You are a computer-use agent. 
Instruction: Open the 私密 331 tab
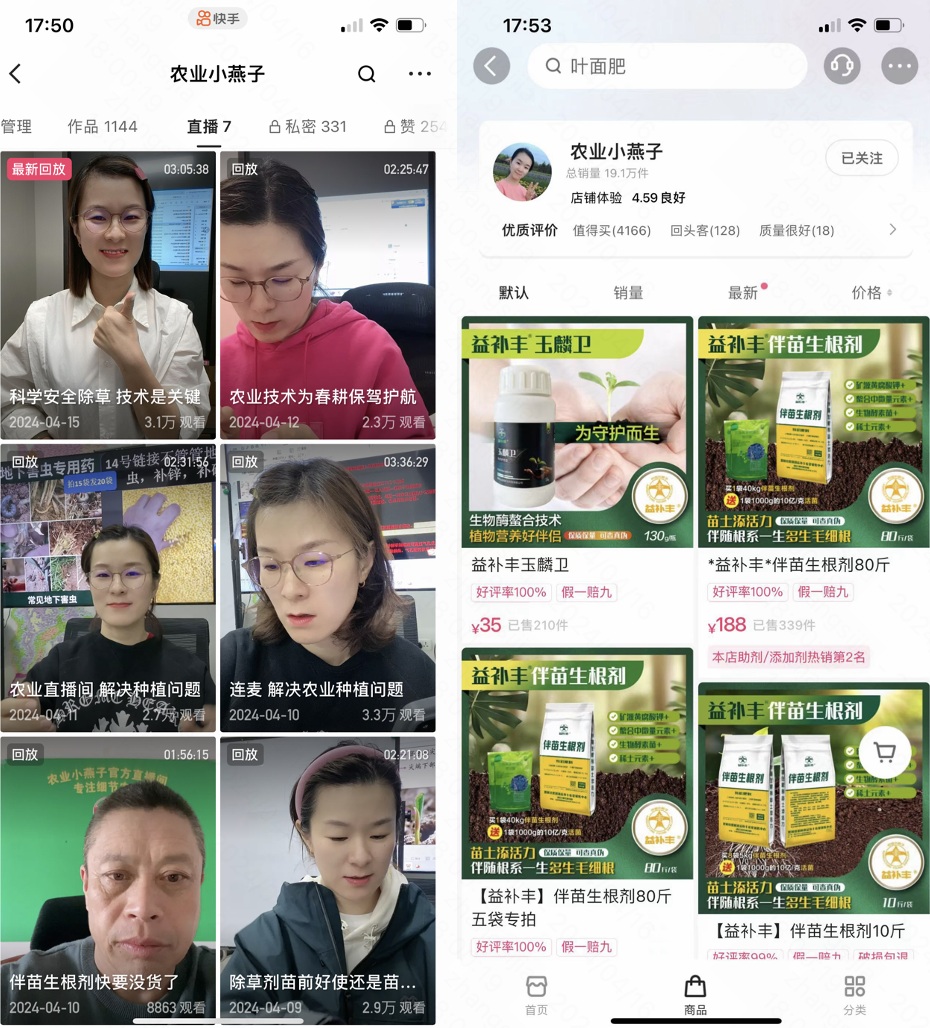pos(308,127)
